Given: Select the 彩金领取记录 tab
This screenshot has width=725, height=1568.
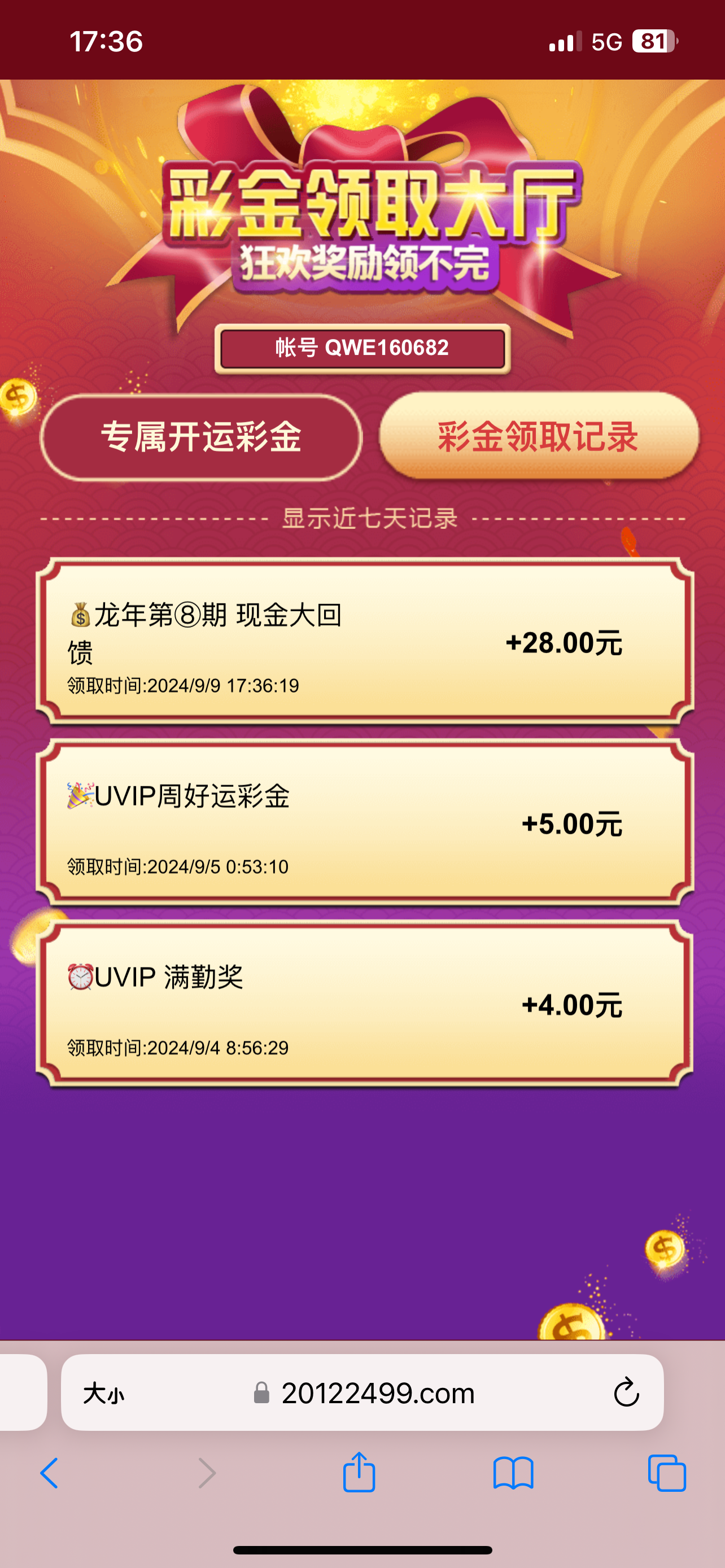Looking at the screenshot, I should [538, 436].
